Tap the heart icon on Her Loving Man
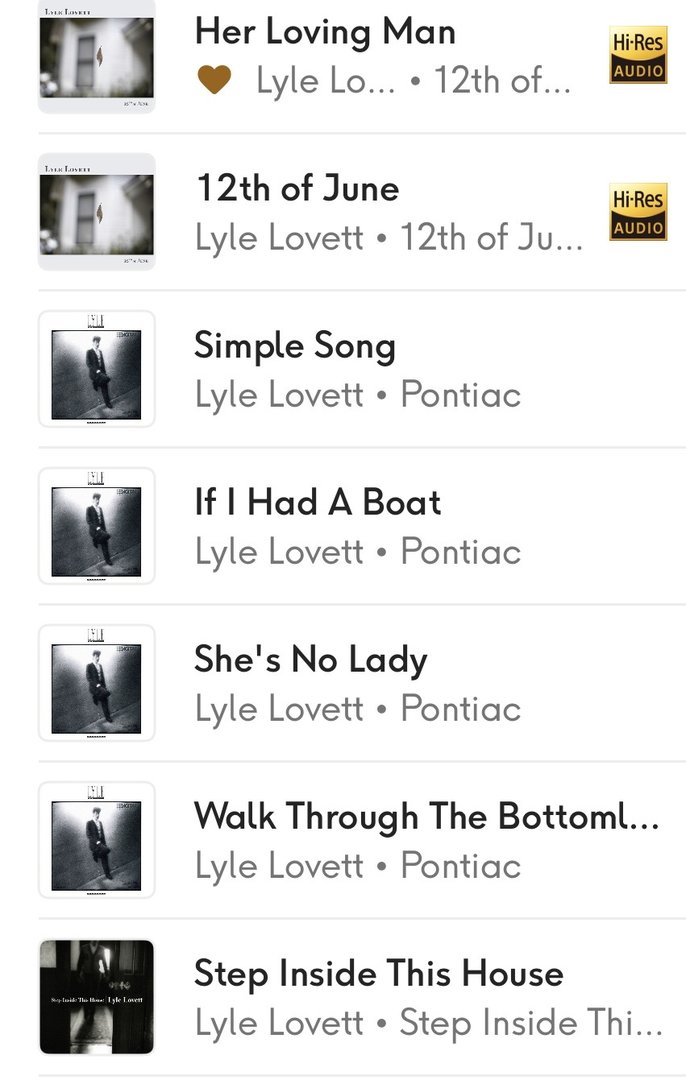 tap(215, 80)
